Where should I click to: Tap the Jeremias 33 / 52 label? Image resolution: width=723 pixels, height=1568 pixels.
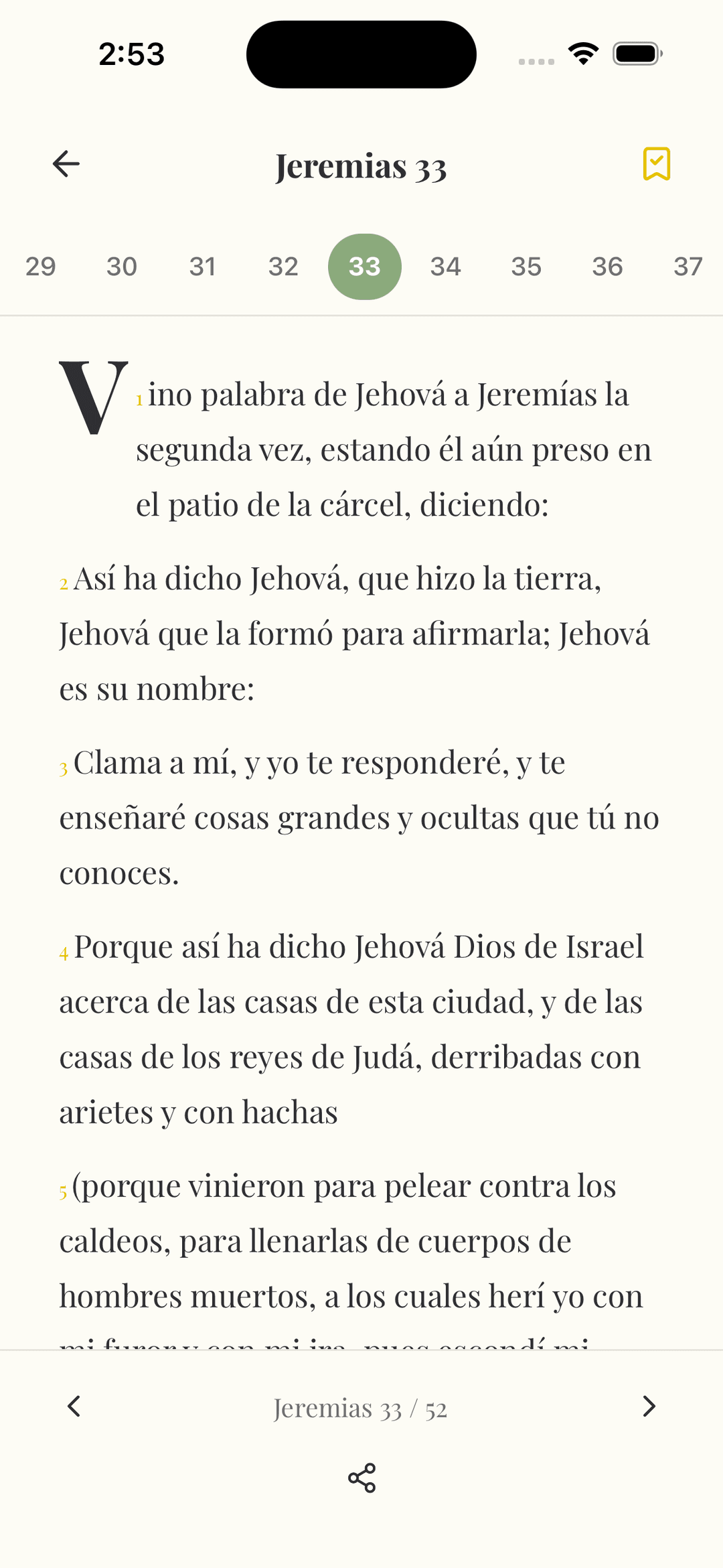[x=361, y=1407]
